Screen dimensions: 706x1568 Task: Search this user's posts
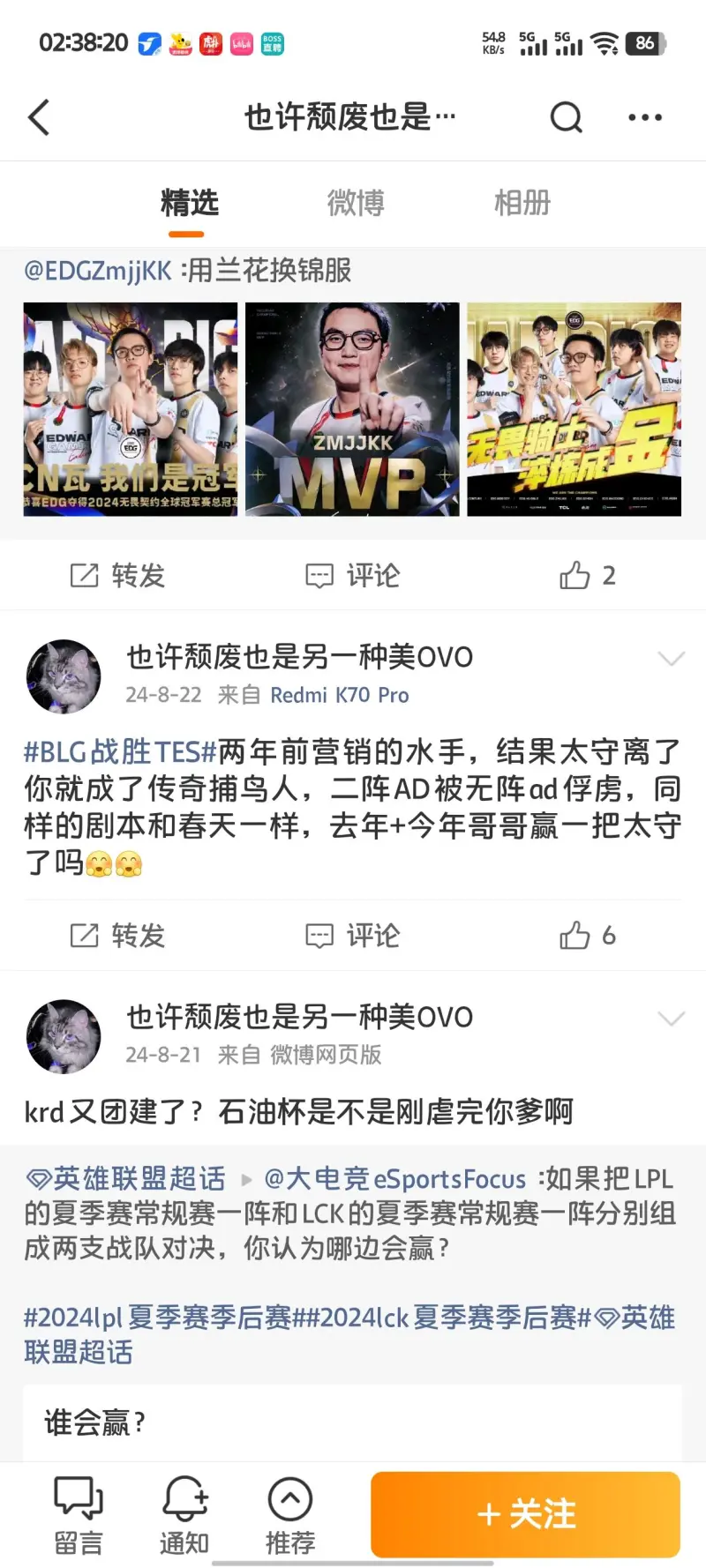[566, 117]
